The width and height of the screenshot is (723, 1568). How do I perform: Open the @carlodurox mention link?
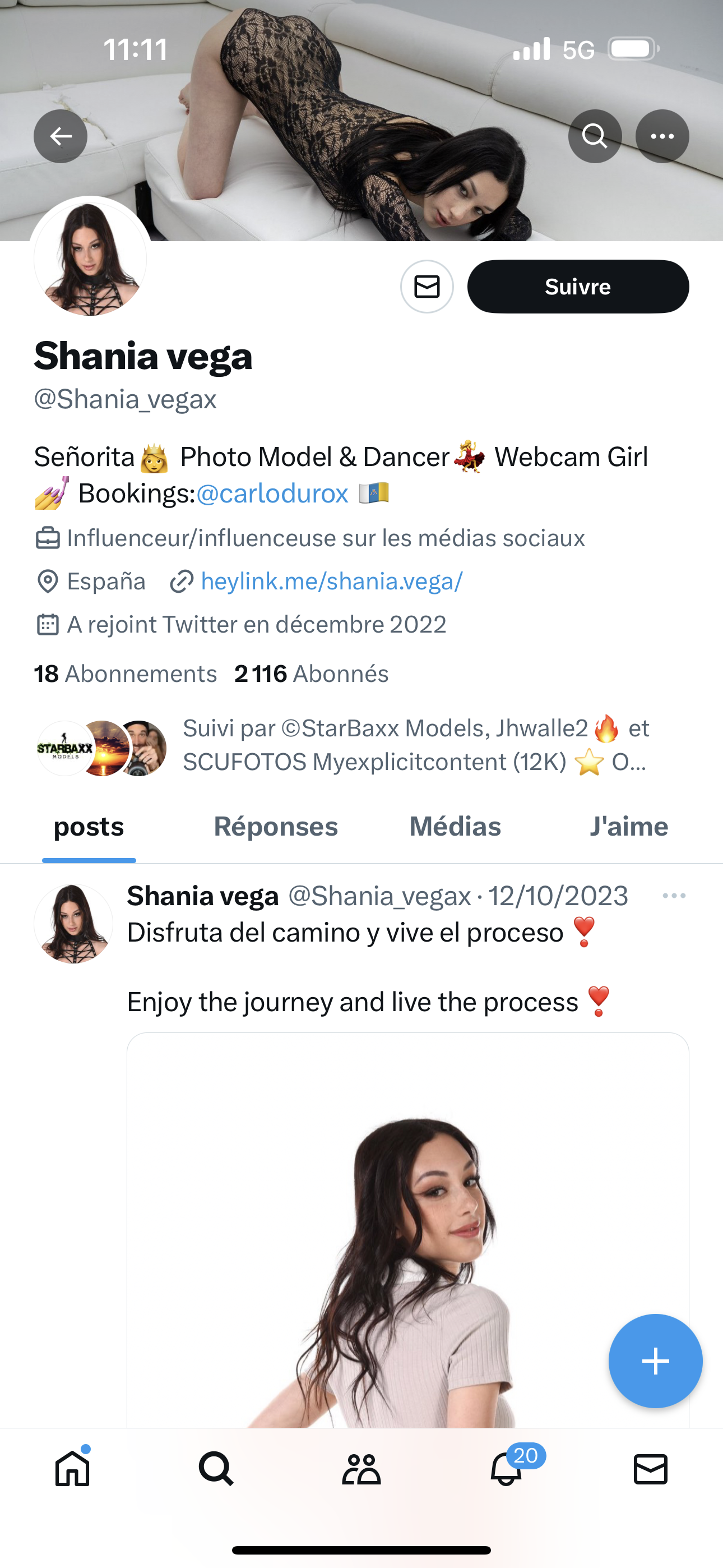pyautogui.click(x=272, y=494)
